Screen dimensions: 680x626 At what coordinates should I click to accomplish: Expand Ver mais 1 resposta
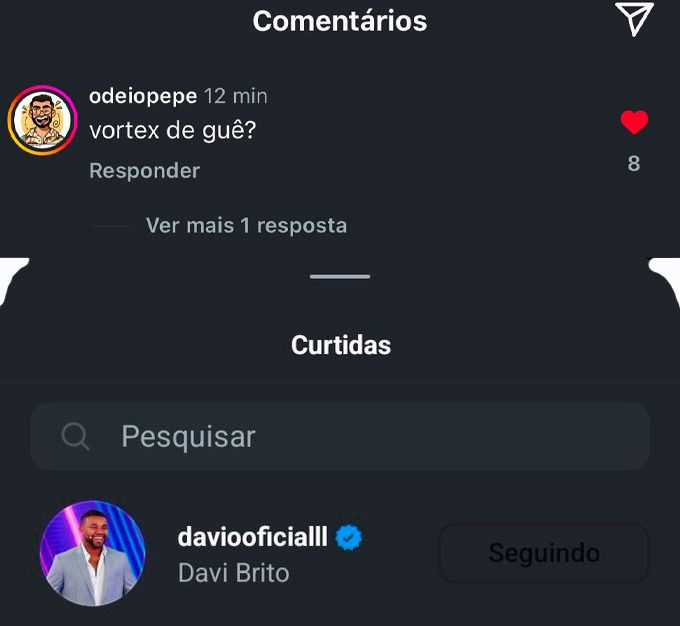click(x=246, y=226)
